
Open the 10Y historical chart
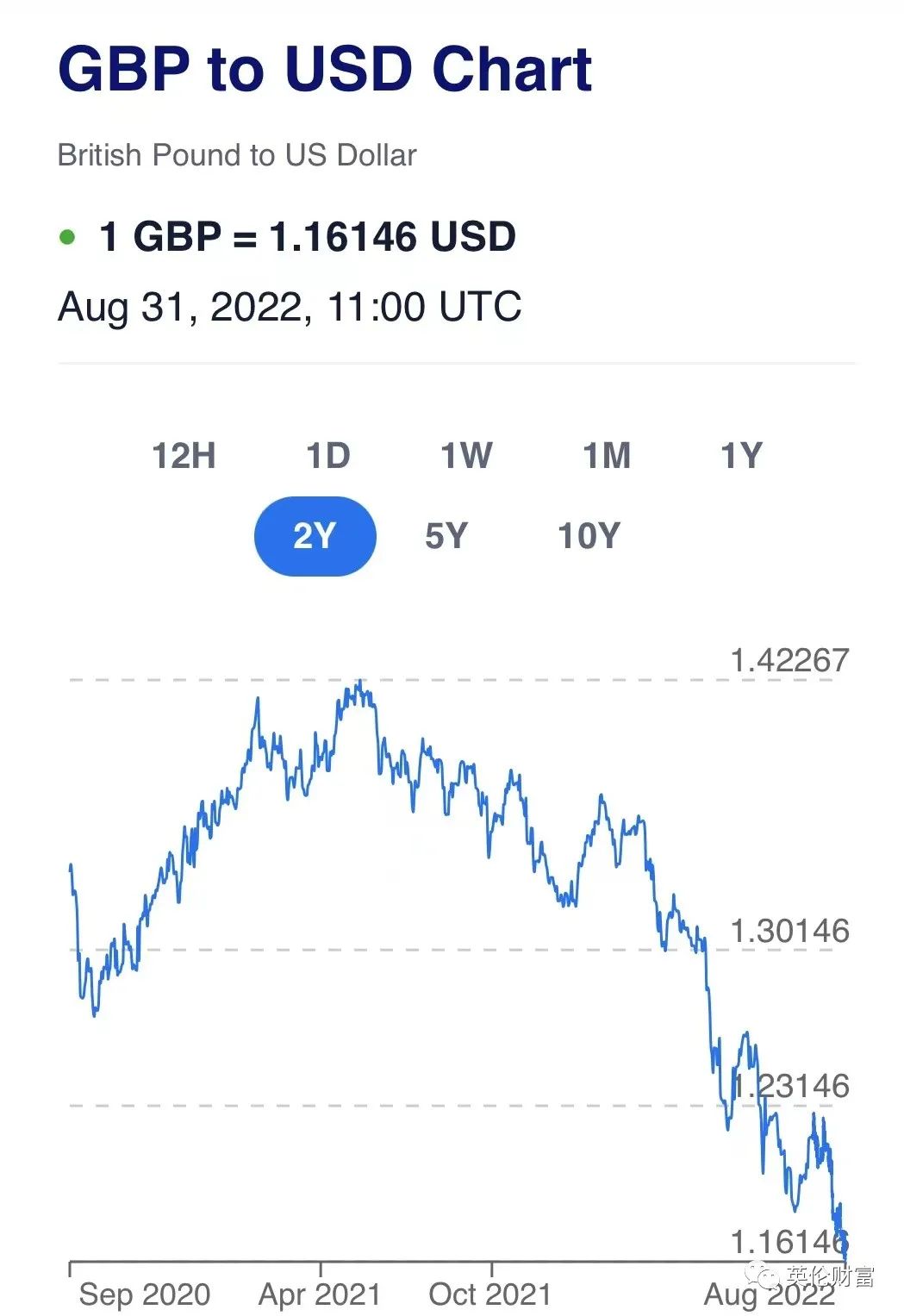pyautogui.click(x=589, y=536)
